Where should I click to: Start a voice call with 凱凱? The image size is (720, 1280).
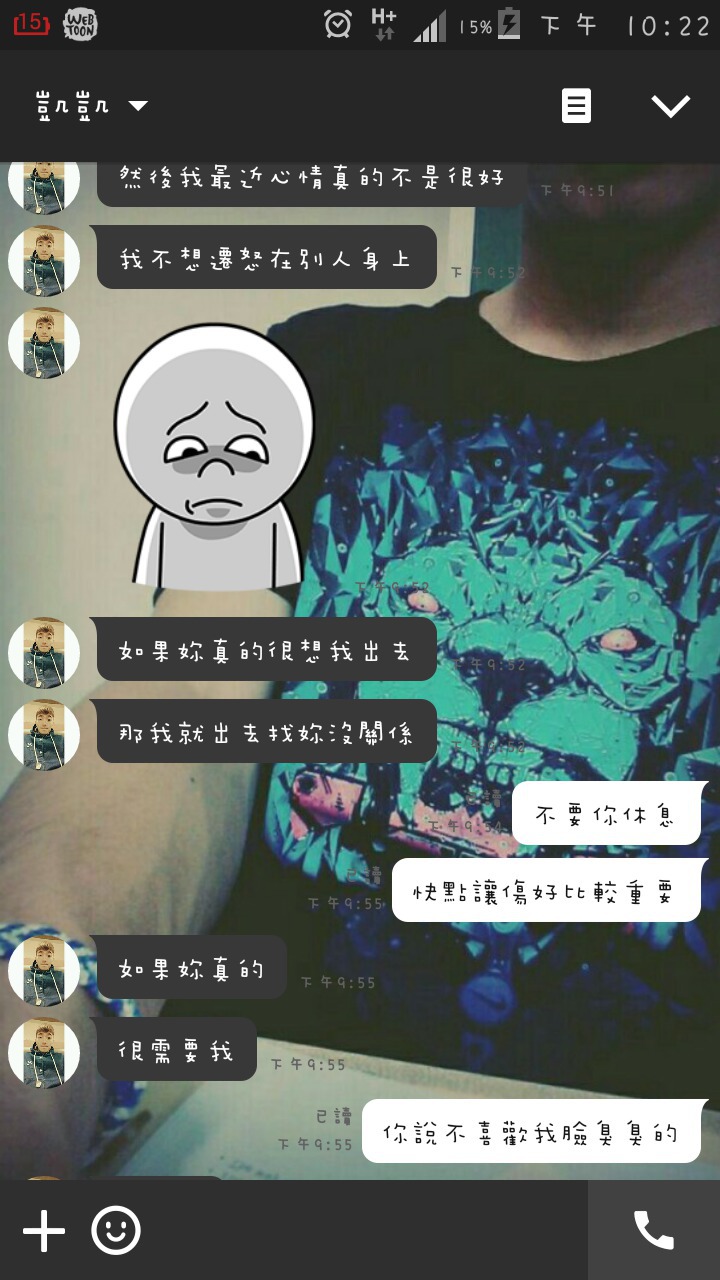pos(654,1230)
